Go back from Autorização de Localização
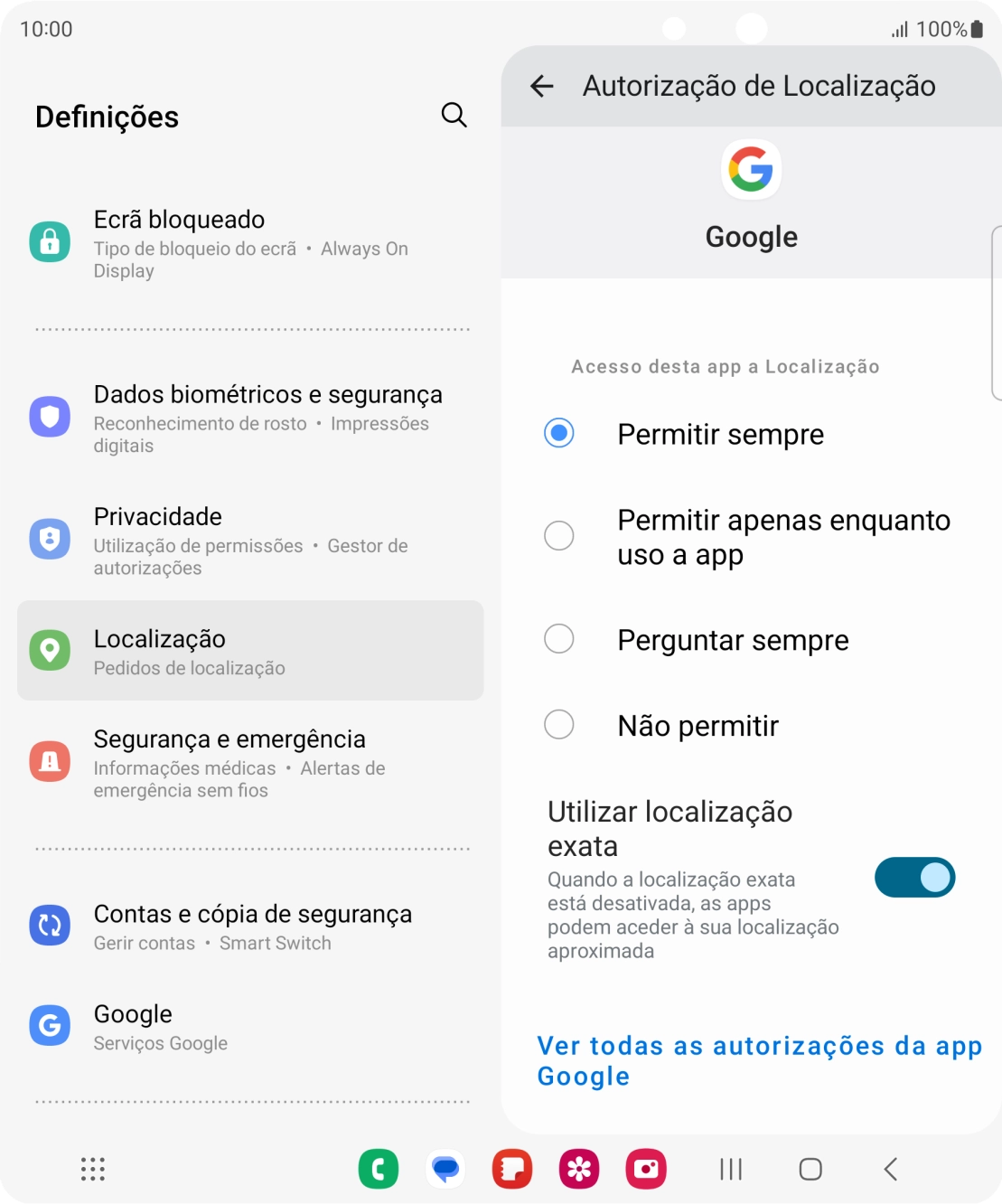 tap(542, 85)
